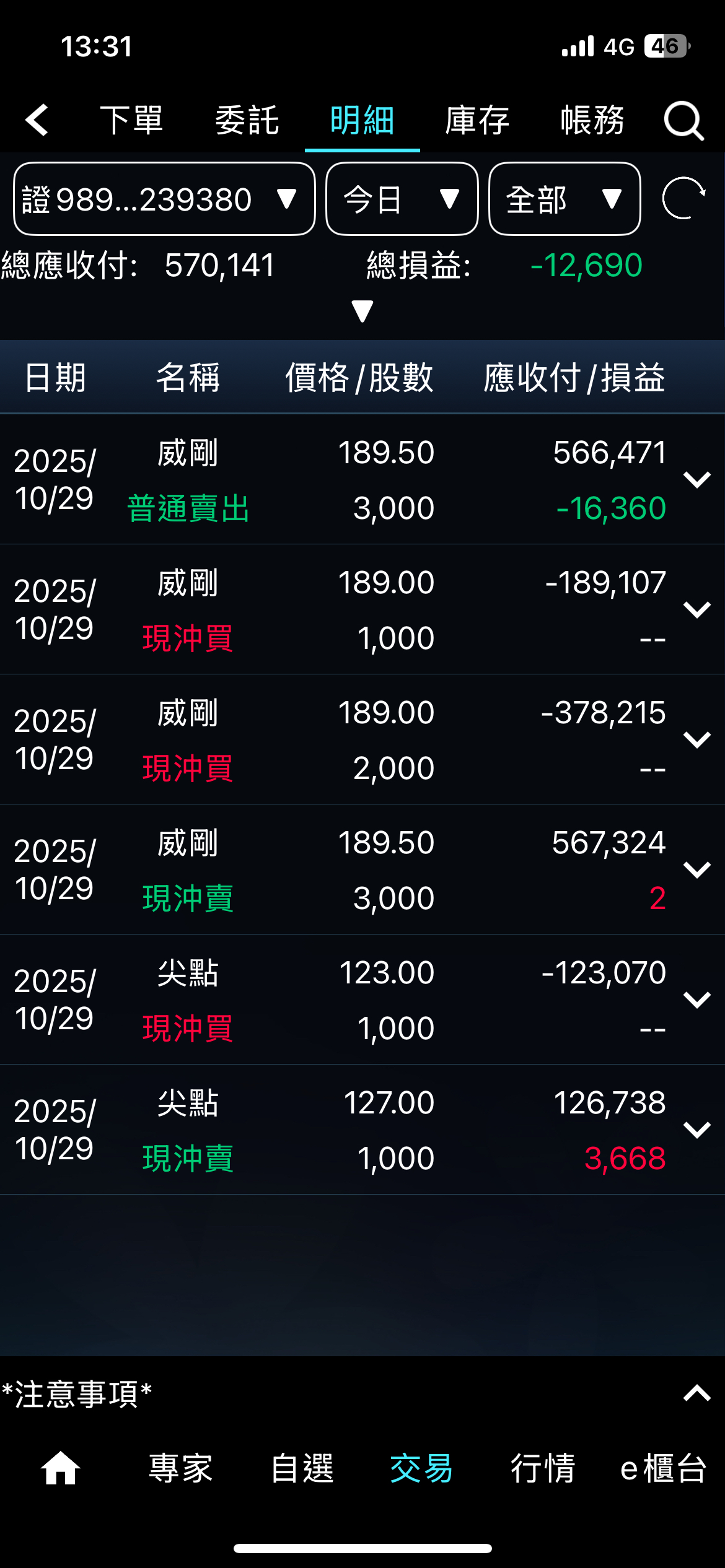Switch to the 委託 tab

[x=247, y=120]
